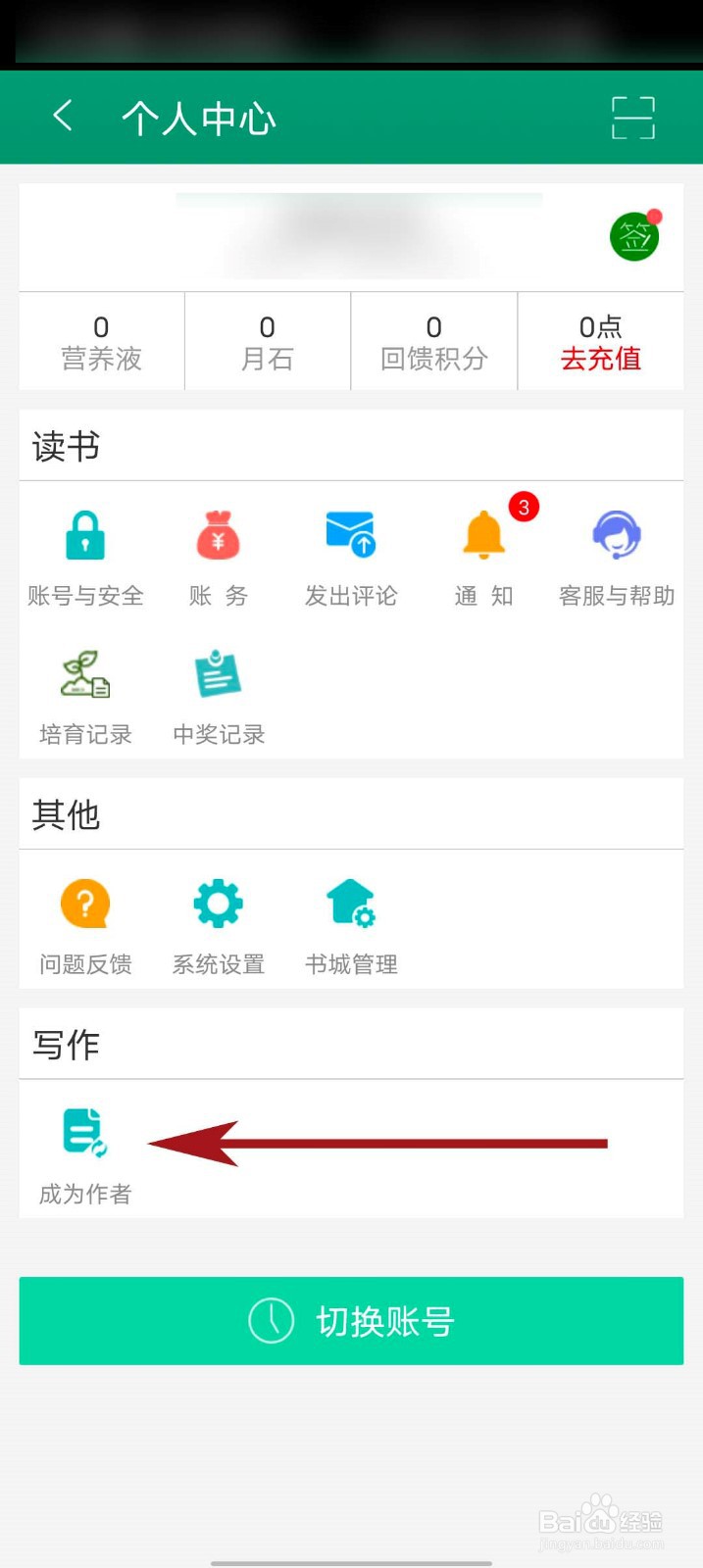703x1568 pixels.
Task: Tap the 切换账号 button
Action: 351,1320
